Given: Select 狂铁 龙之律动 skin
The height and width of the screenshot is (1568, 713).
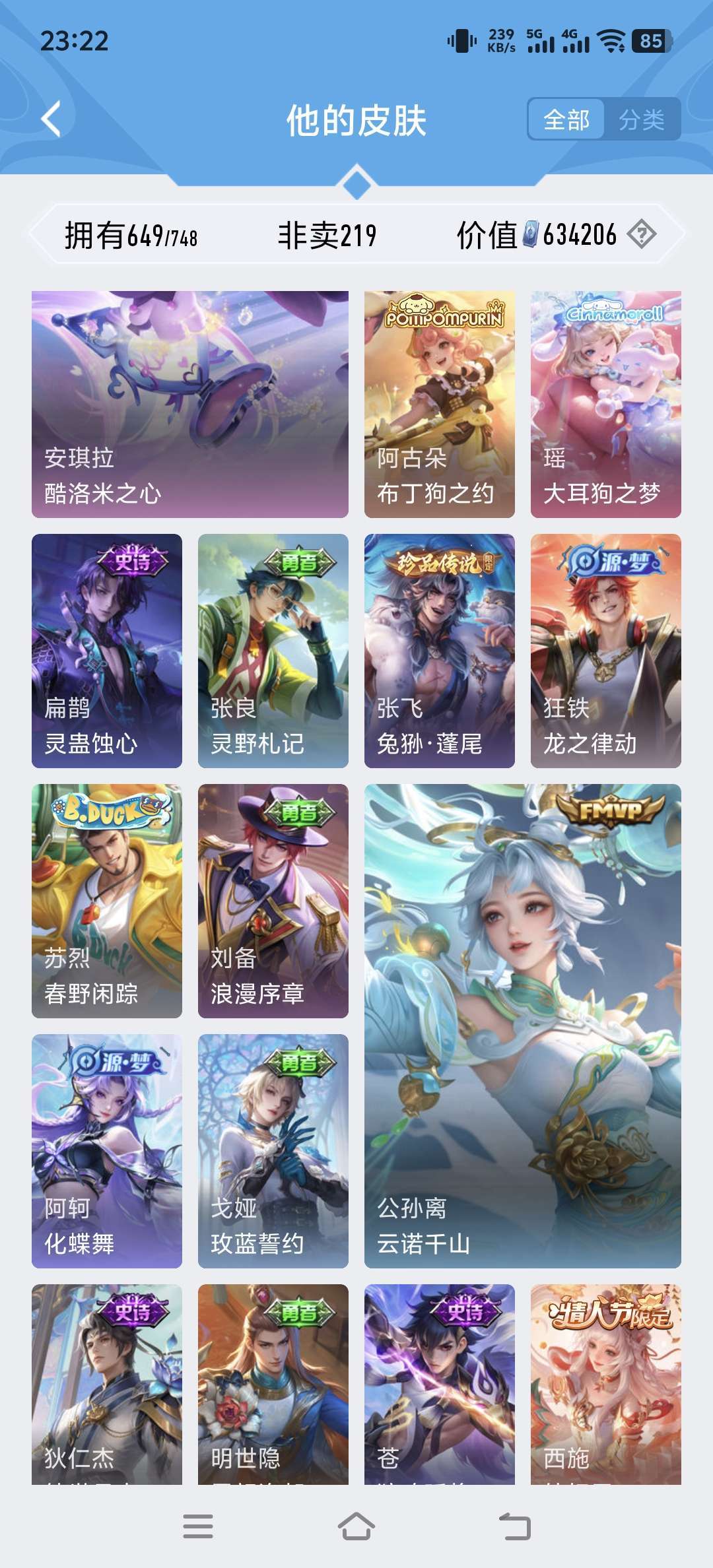Looking at the screenshot, I should (x=605, y=650).
